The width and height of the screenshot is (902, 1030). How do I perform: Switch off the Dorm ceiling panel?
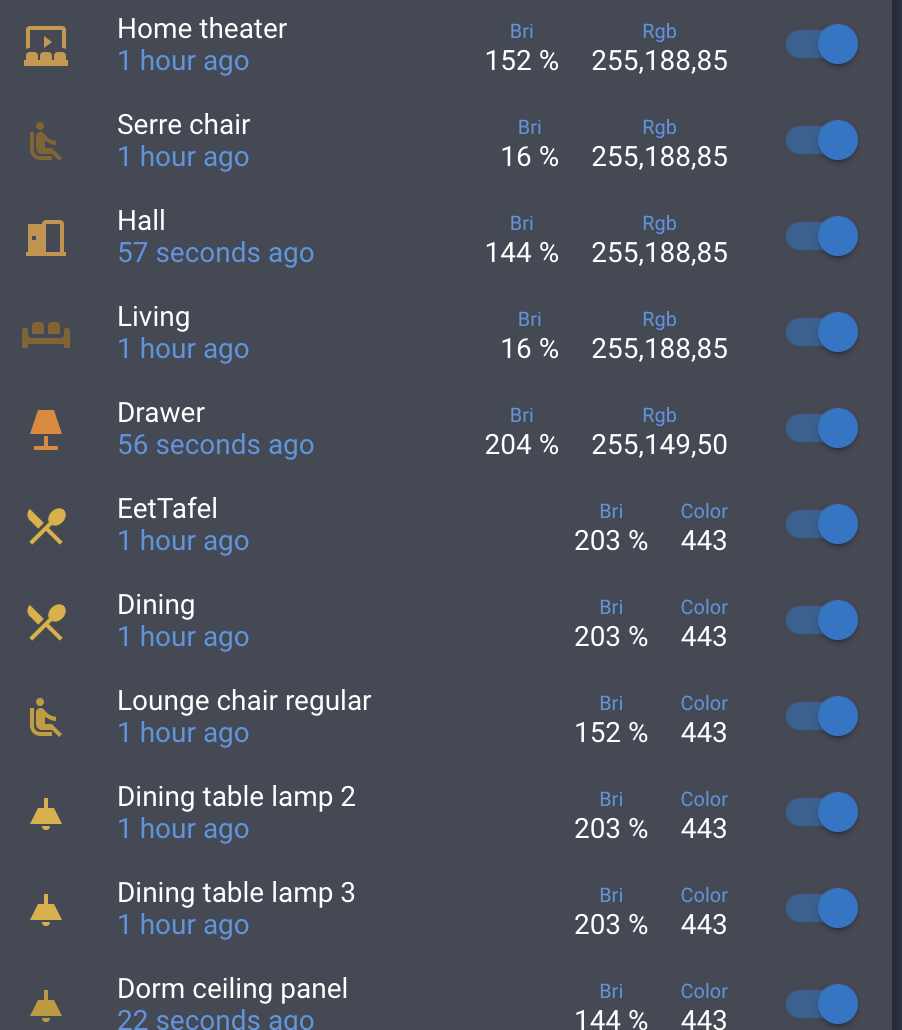click(x=821, y=1004)
